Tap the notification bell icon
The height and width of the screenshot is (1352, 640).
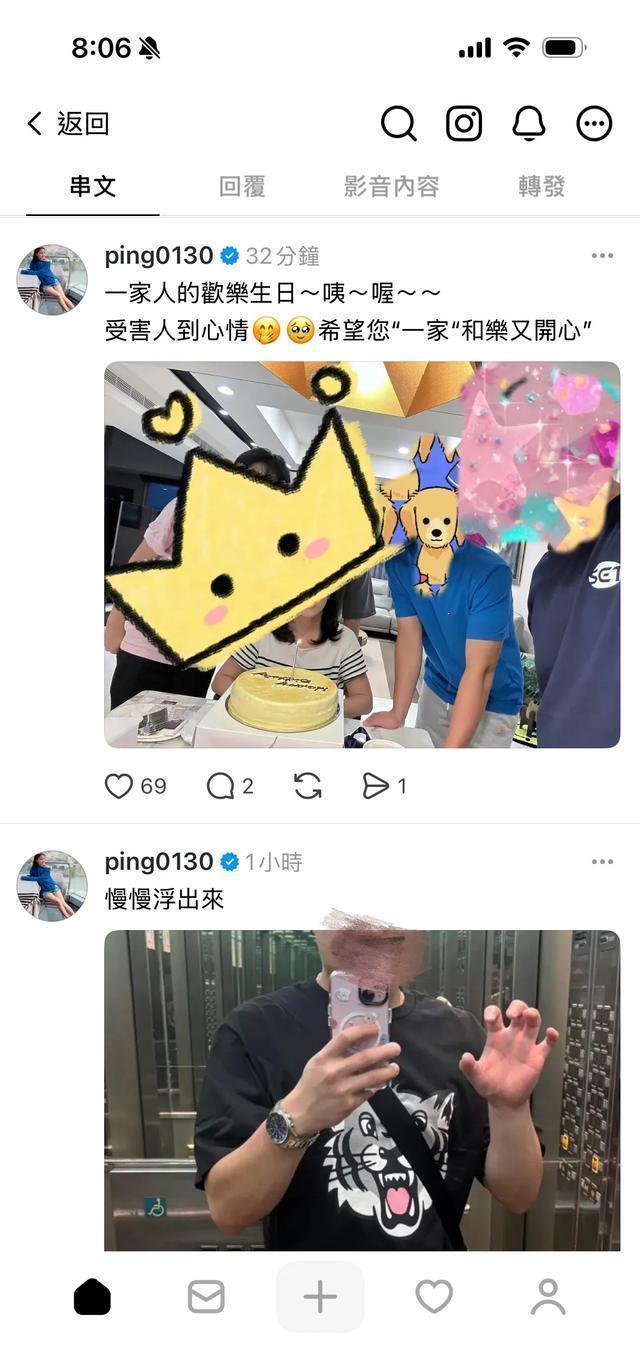[529, 124]
